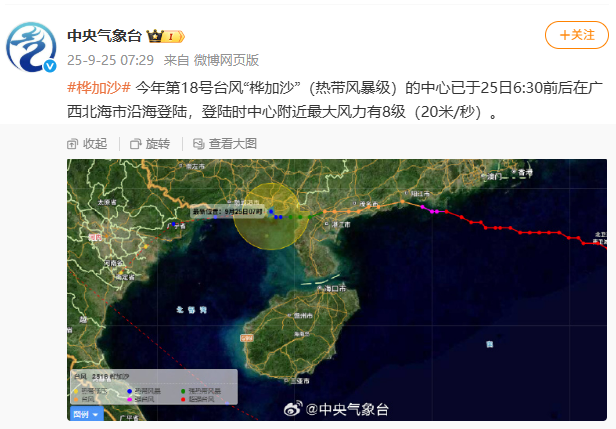The height and width of the screenshot is (429, 616).
Task: Open the 微博网页版 source link
Action: (x=225, y=59)
